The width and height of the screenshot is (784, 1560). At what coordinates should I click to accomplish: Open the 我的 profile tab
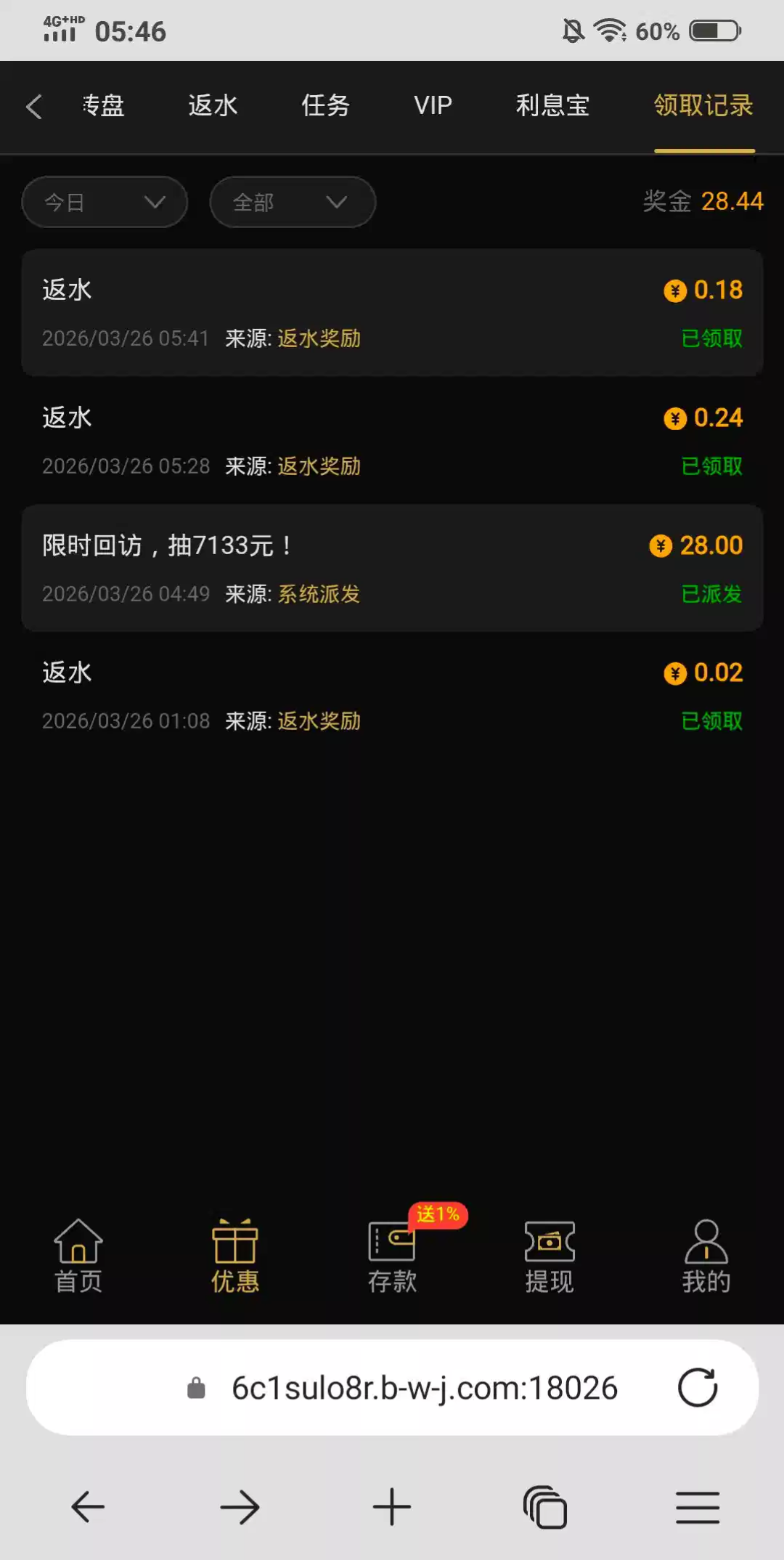[706, 1256]
